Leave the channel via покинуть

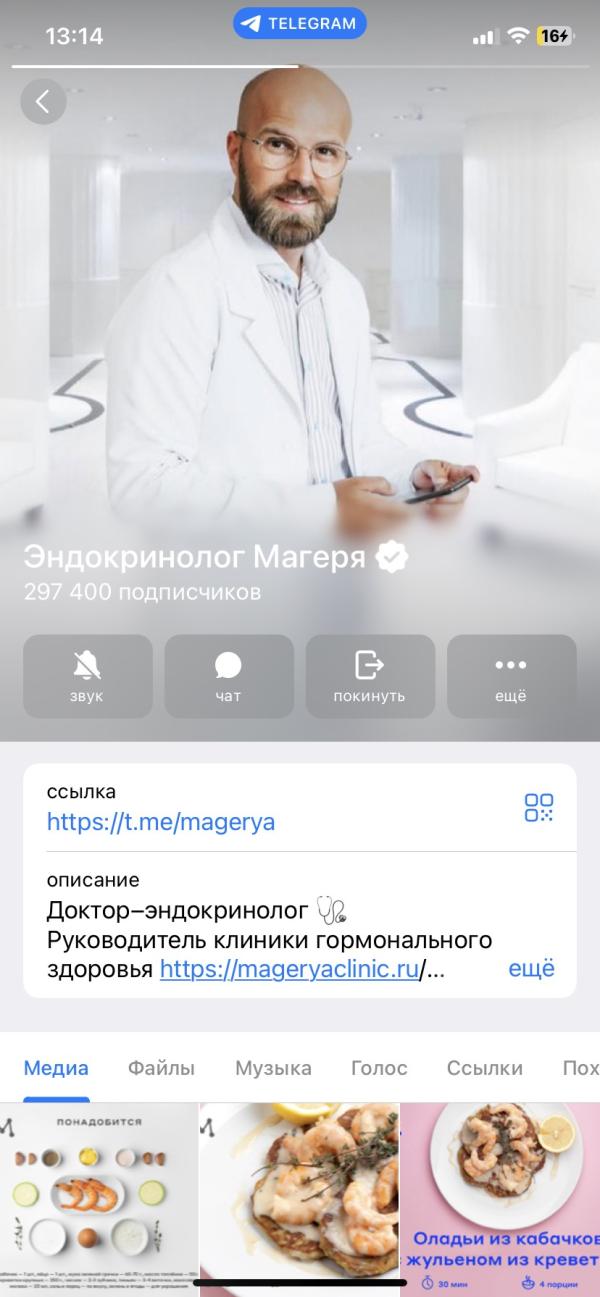(370, 677)
